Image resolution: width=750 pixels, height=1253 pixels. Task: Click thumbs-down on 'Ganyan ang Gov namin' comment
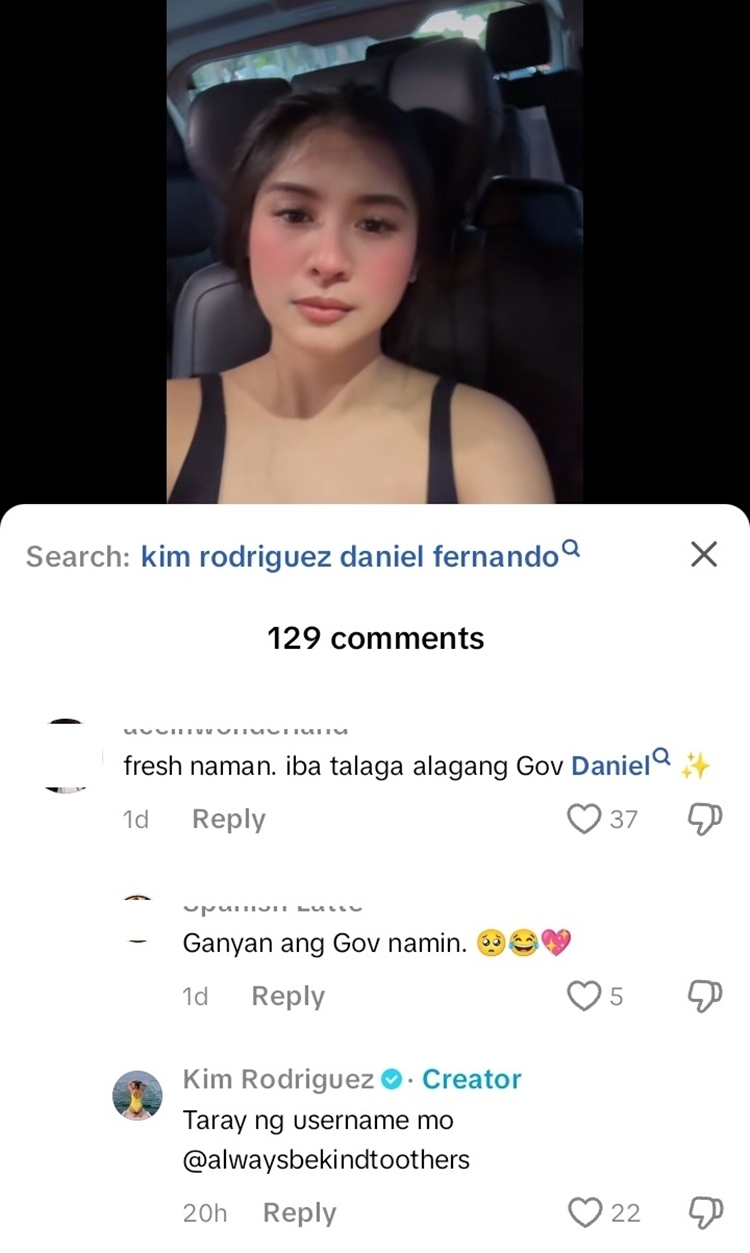[x=705, y=995]
